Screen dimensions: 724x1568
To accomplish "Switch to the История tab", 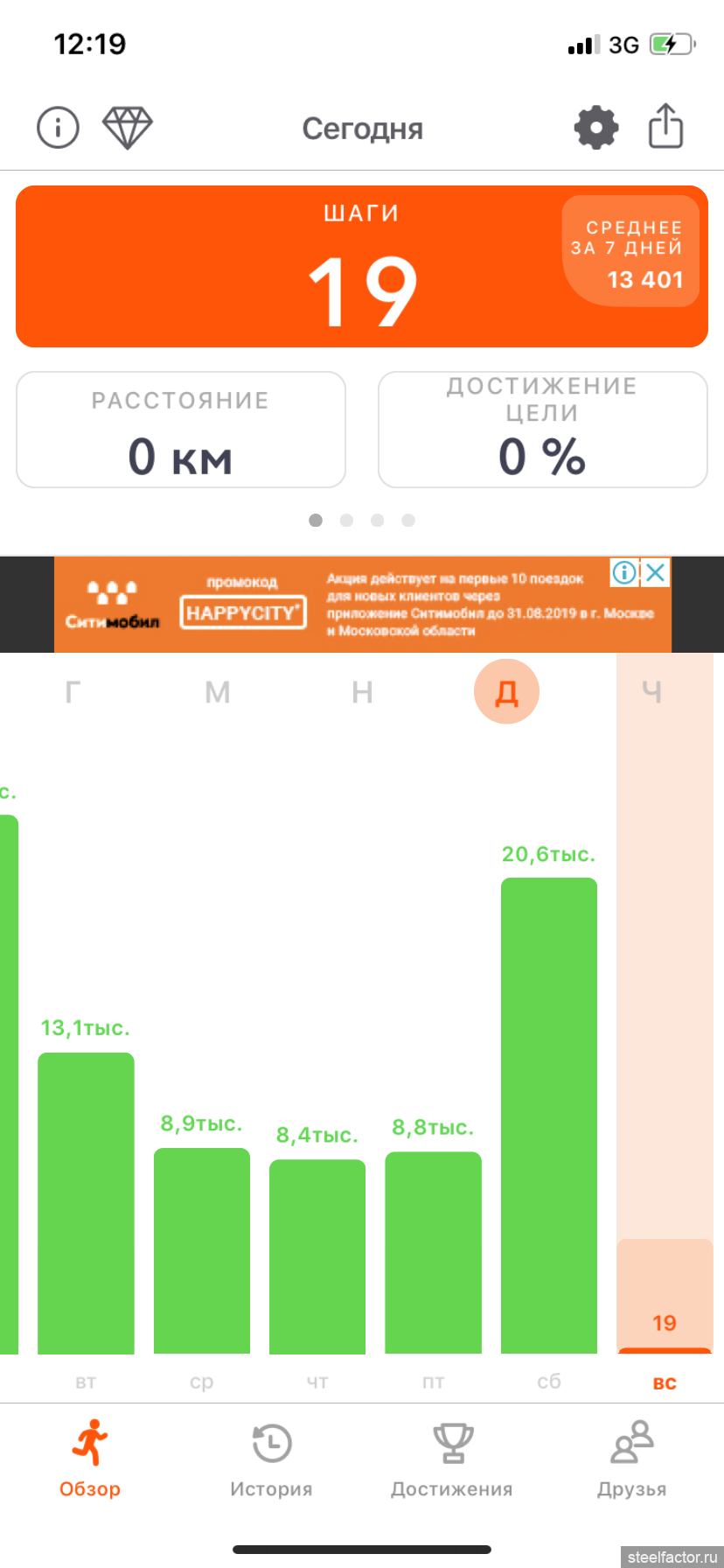I will [271, 1459].
